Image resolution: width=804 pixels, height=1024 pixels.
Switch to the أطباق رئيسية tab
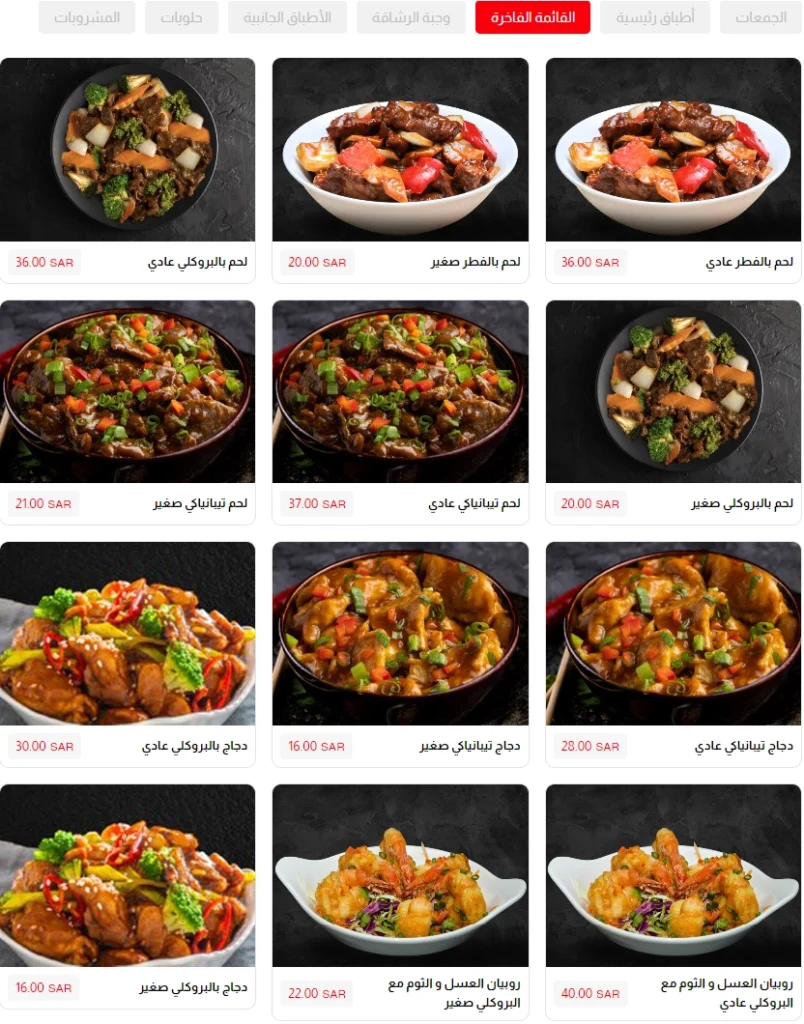[655, 17]
